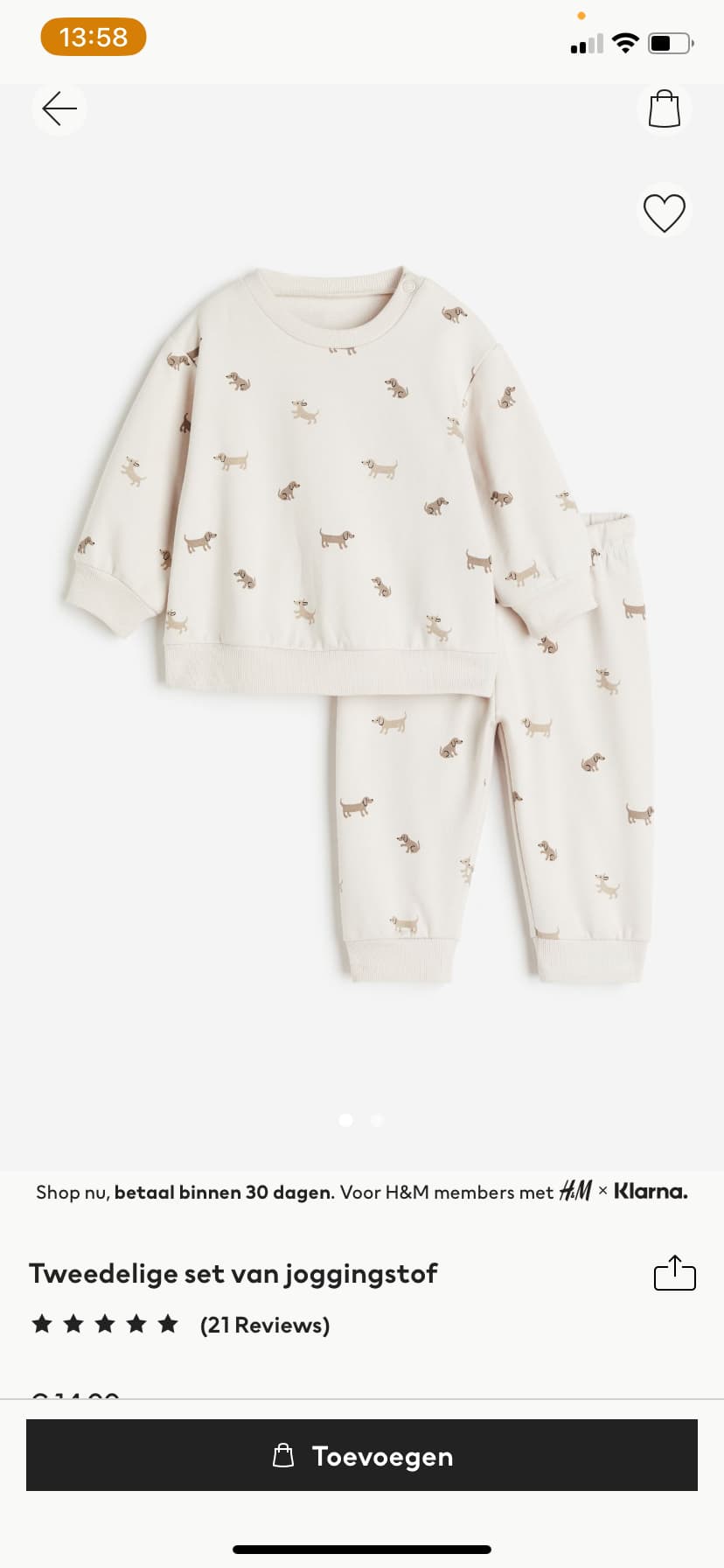
Task: Share this product via the share icon
Action: tap(675, 1273)
